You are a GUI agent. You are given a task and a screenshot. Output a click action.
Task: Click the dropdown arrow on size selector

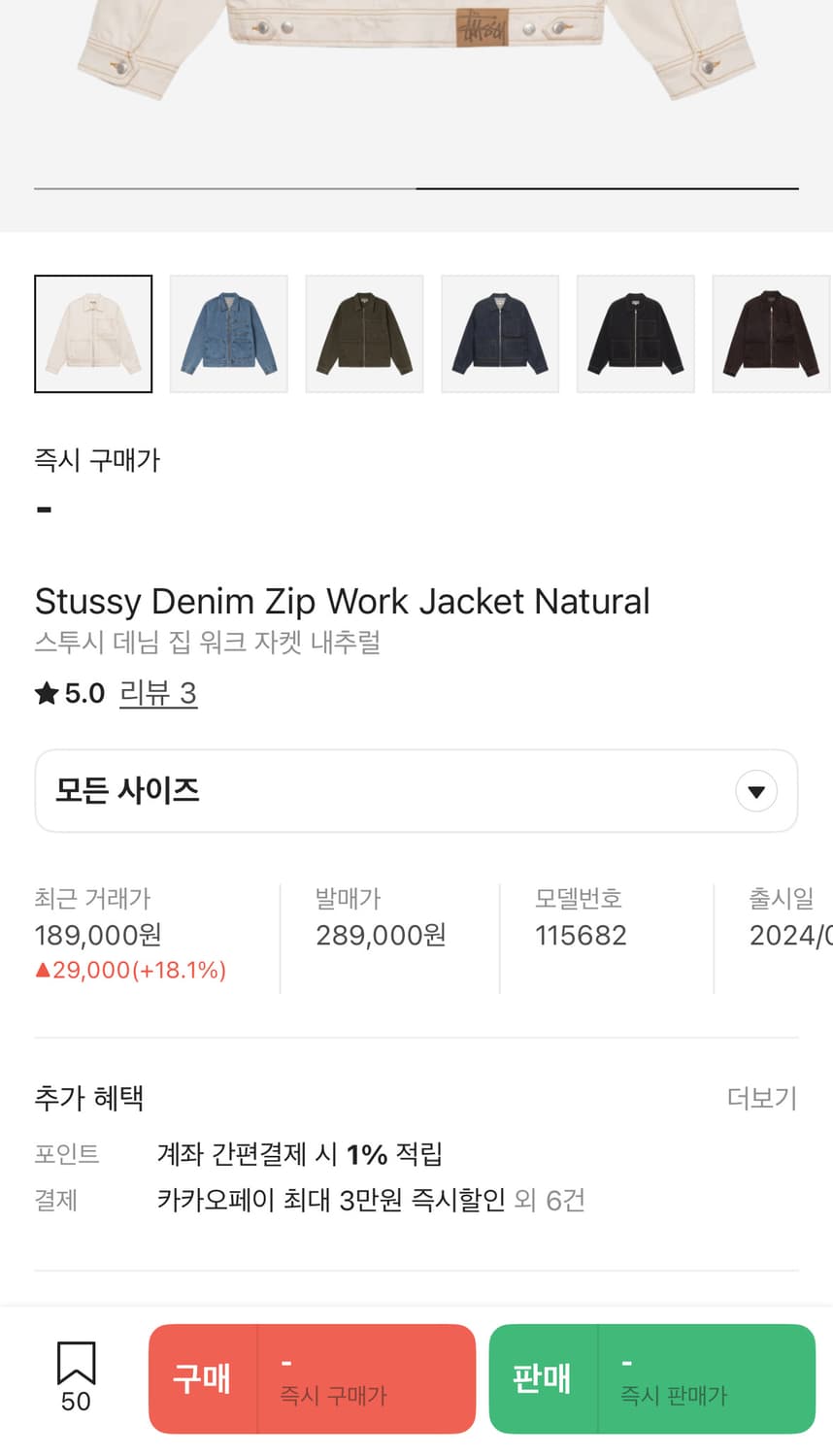tap(756, 791)
